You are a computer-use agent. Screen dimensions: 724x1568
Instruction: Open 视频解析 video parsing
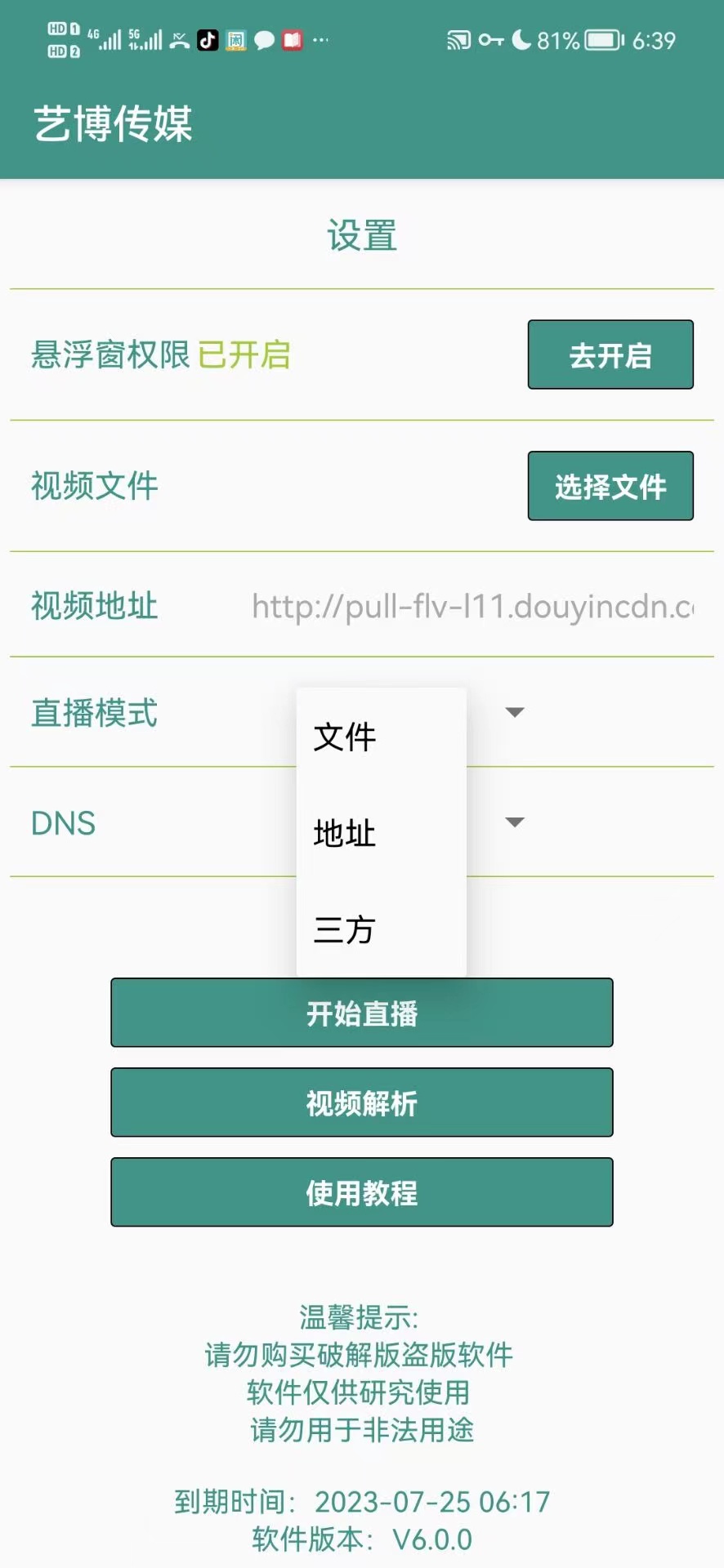362,1102
